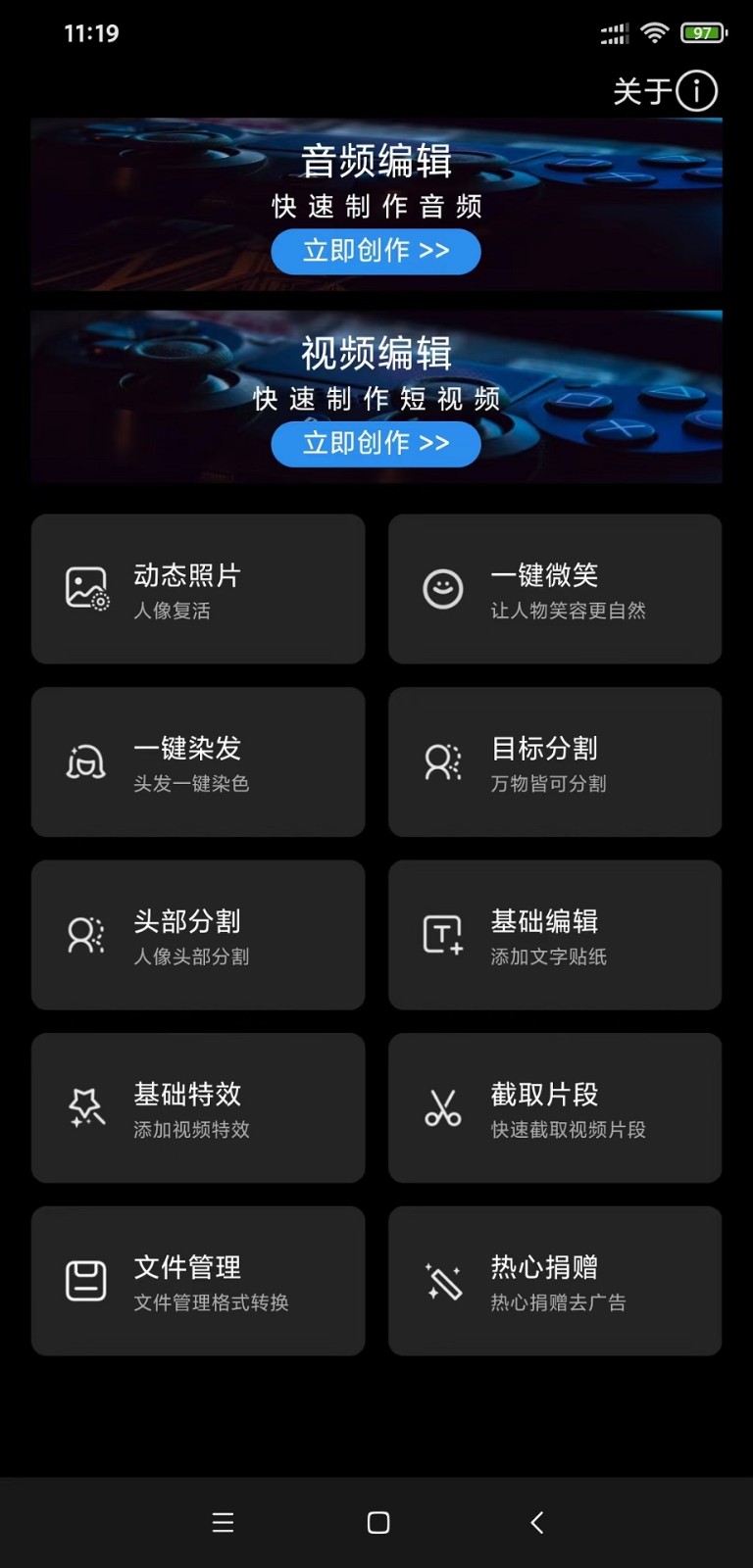Tap 立即创作 in the audio editing banner
This screenshot has height=1568, width=753.
tap(376, 252)
